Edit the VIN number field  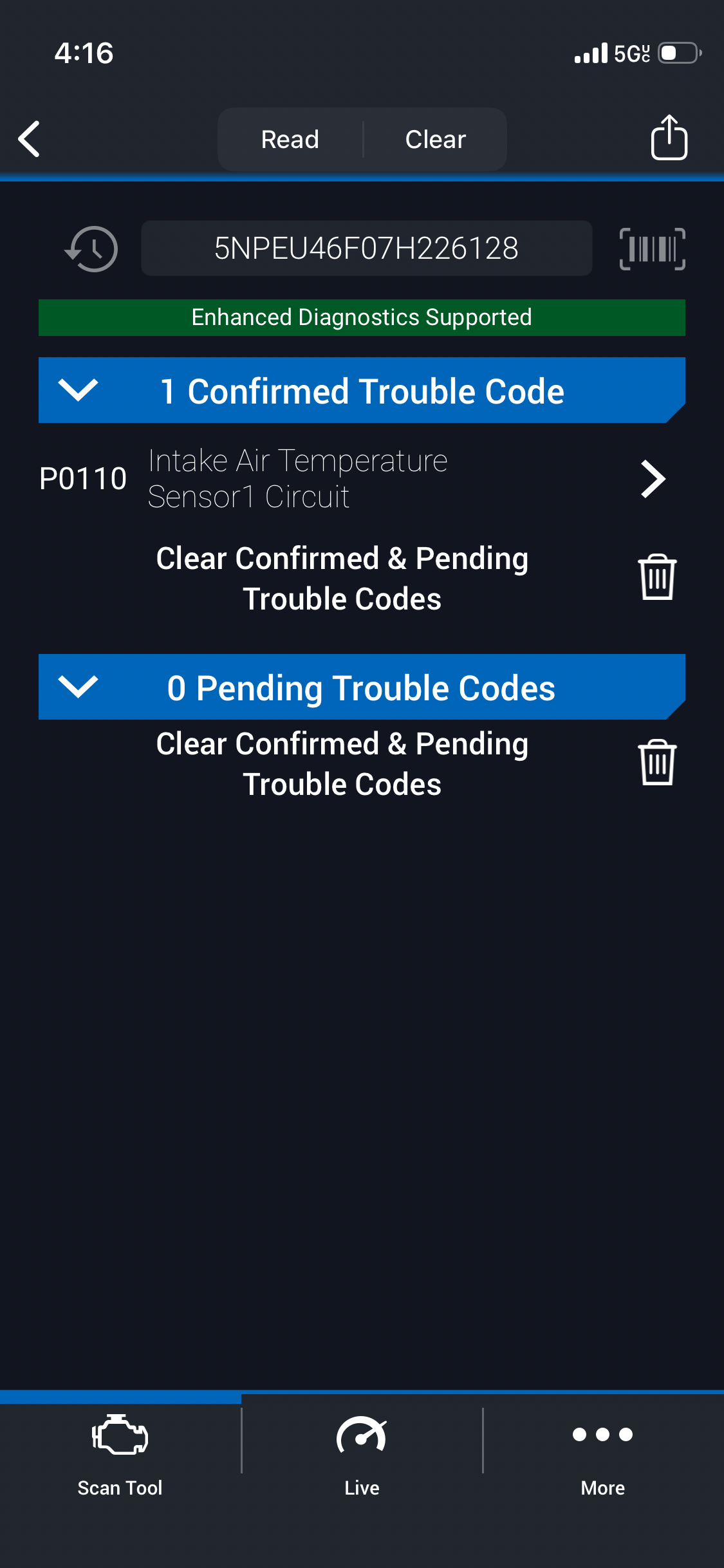tap(366, 248)
